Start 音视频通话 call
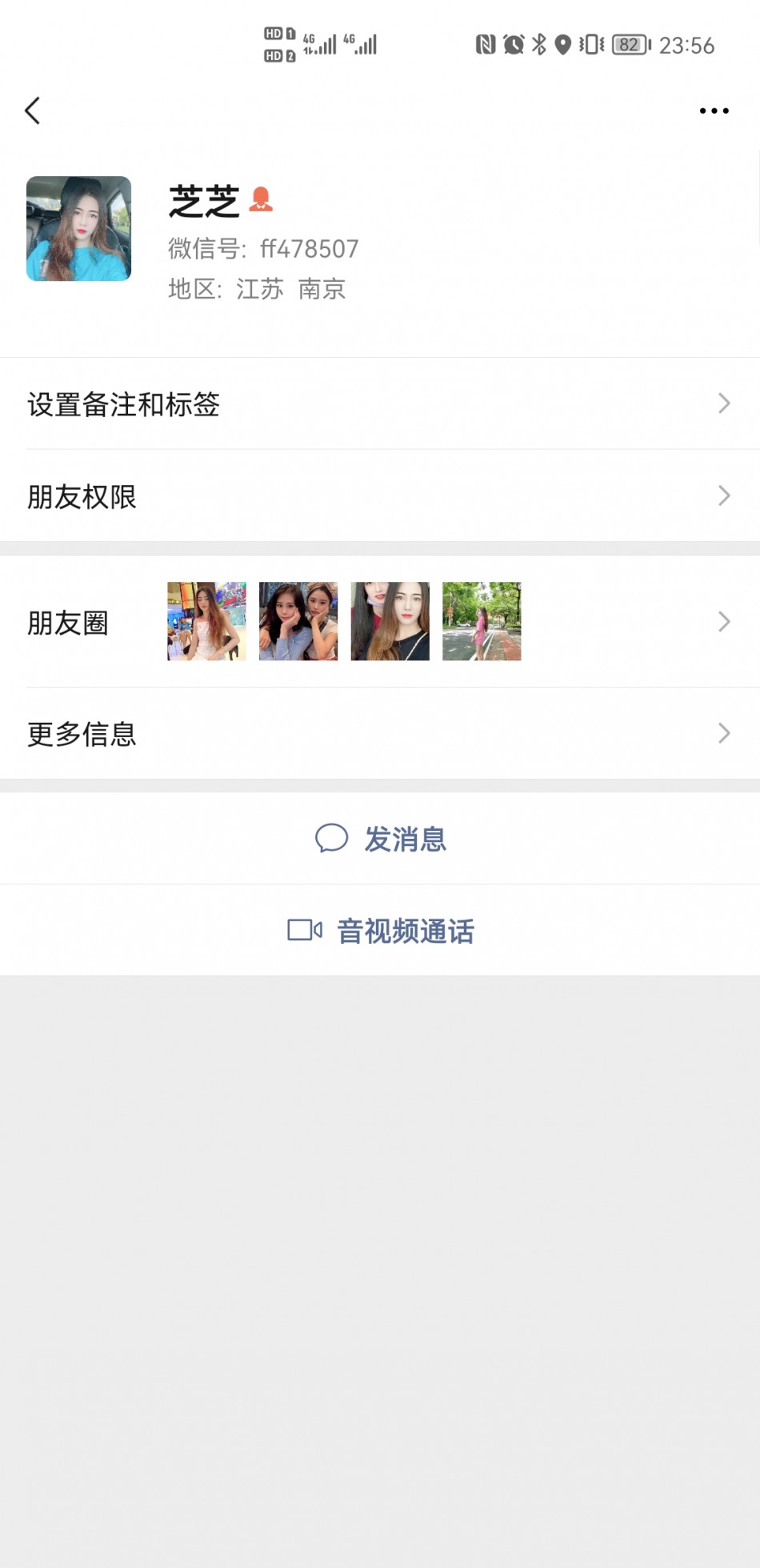760x1568 pixels. [381, 930]
